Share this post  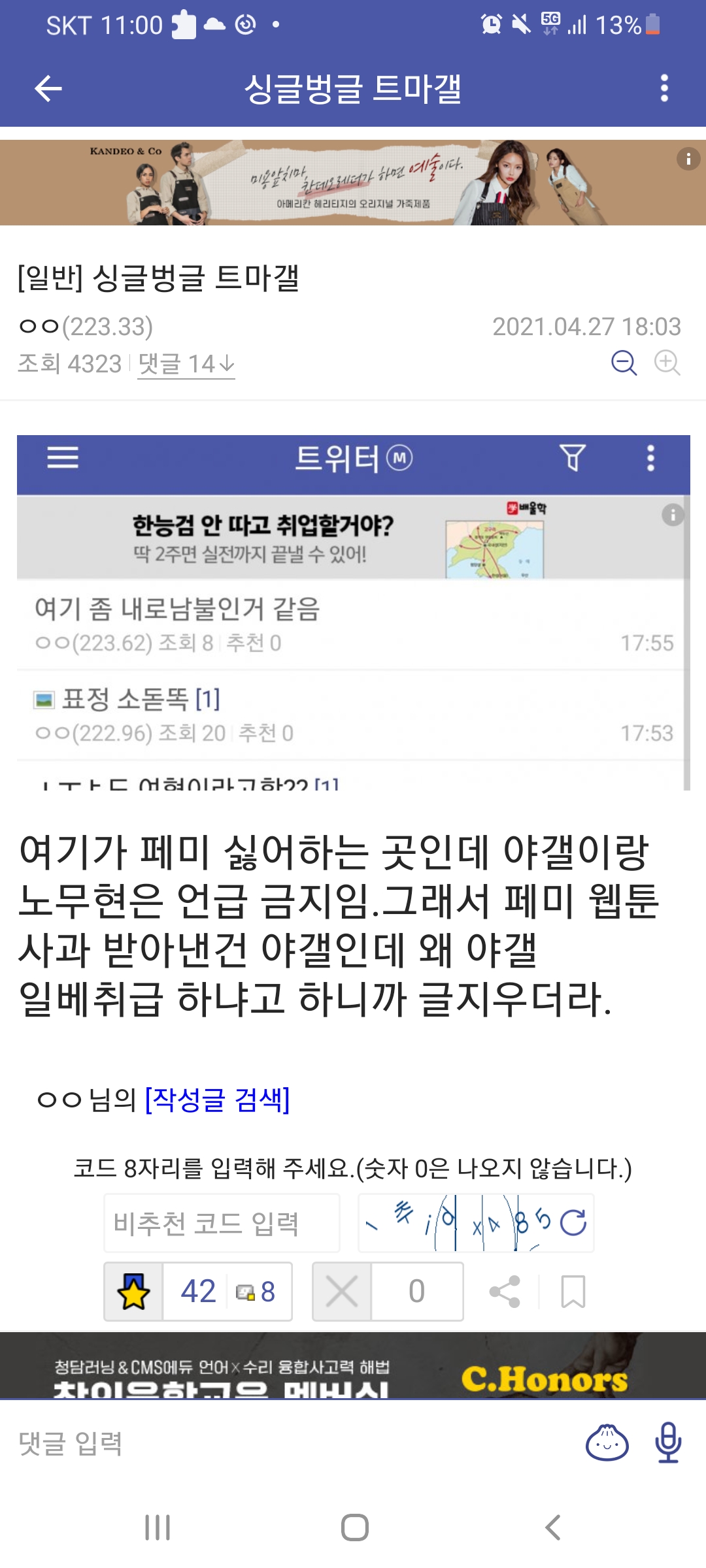[505, 1292]
